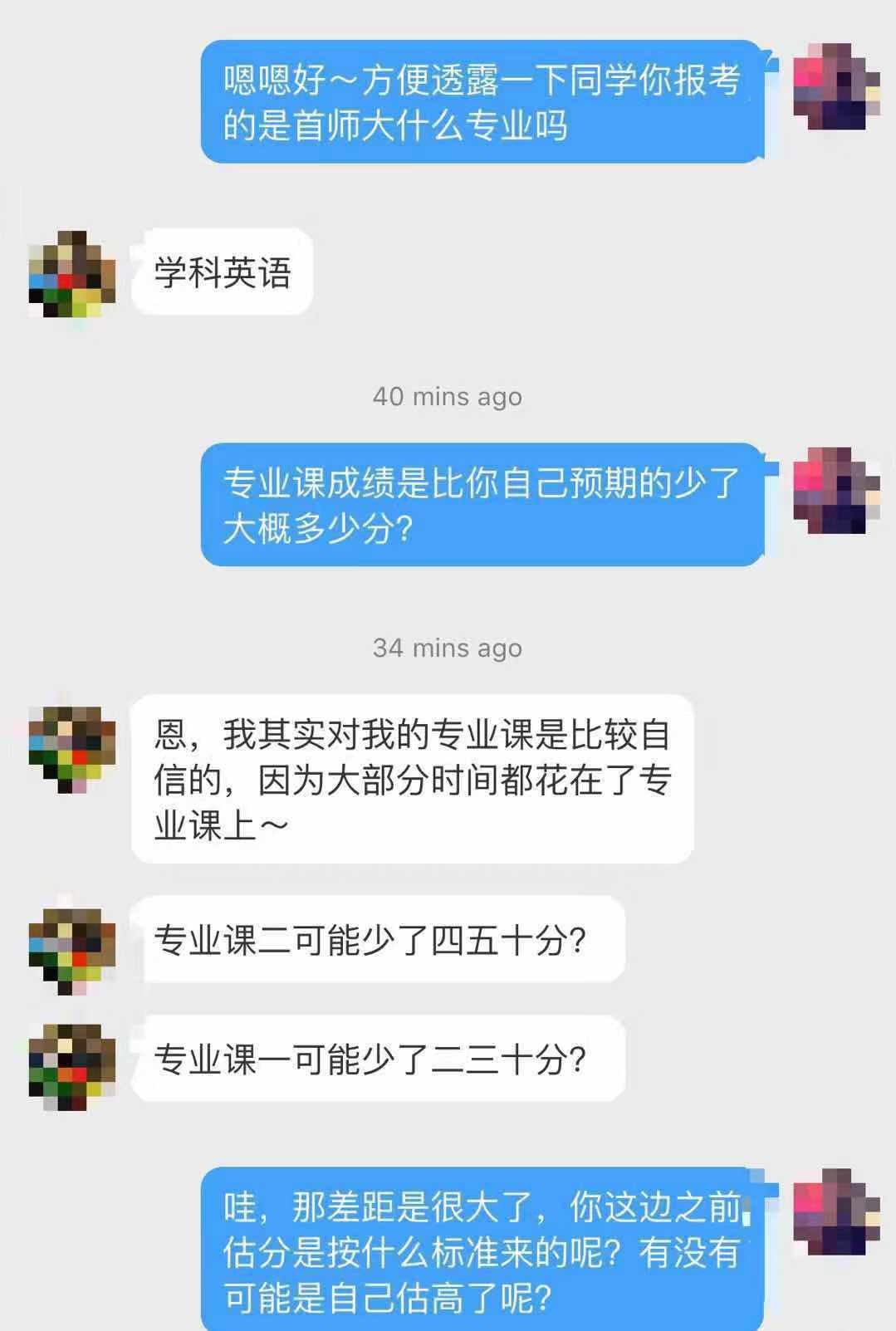
Task: Open avatar beside 哇，那差距是很大了 message
Action: tap(836, 1212)
